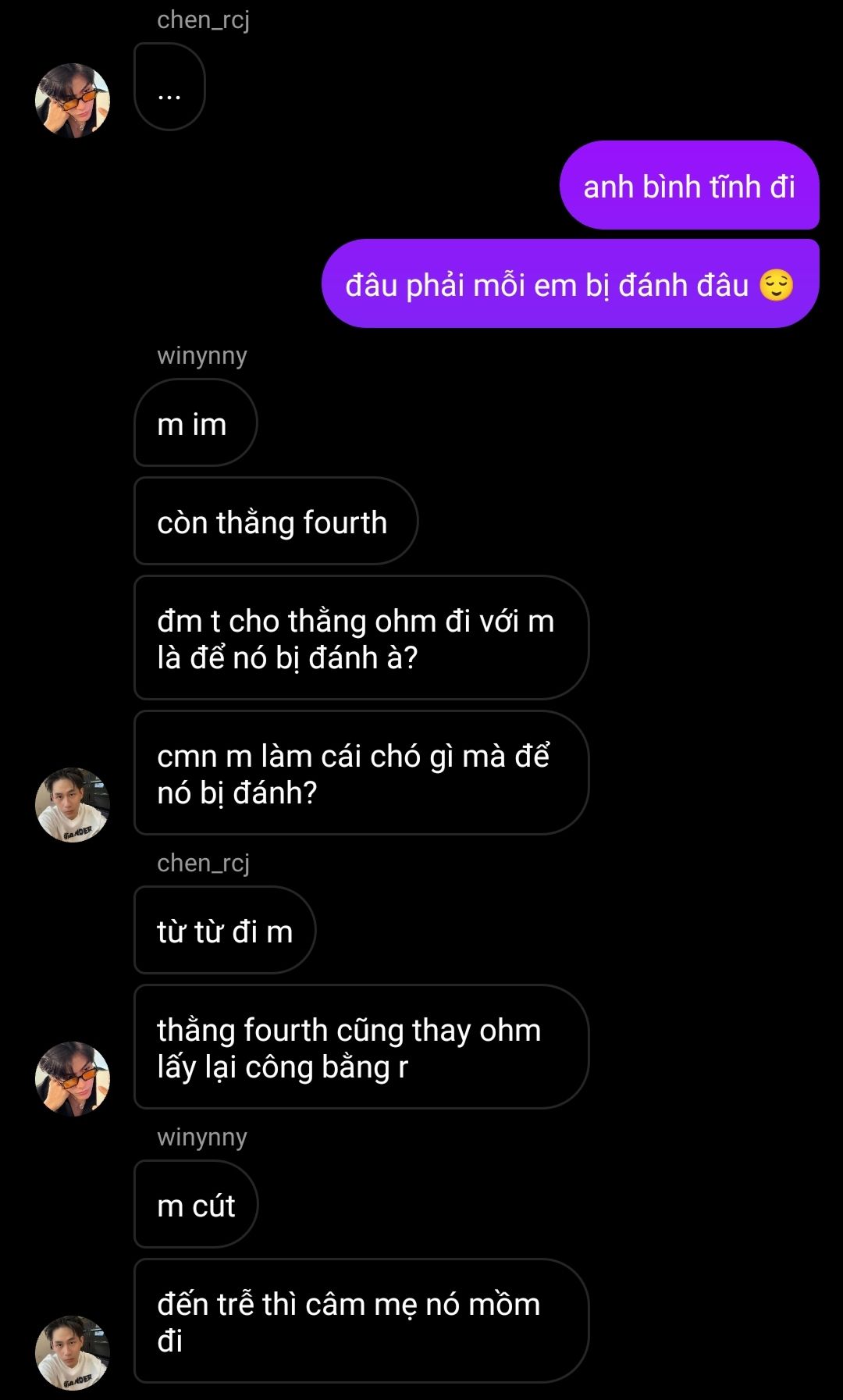Viewport: 843px width, 1400px height.
Task: Open winynny's avatar beside "cmn m làm cái chó" message
Action: tap(73, 805)
